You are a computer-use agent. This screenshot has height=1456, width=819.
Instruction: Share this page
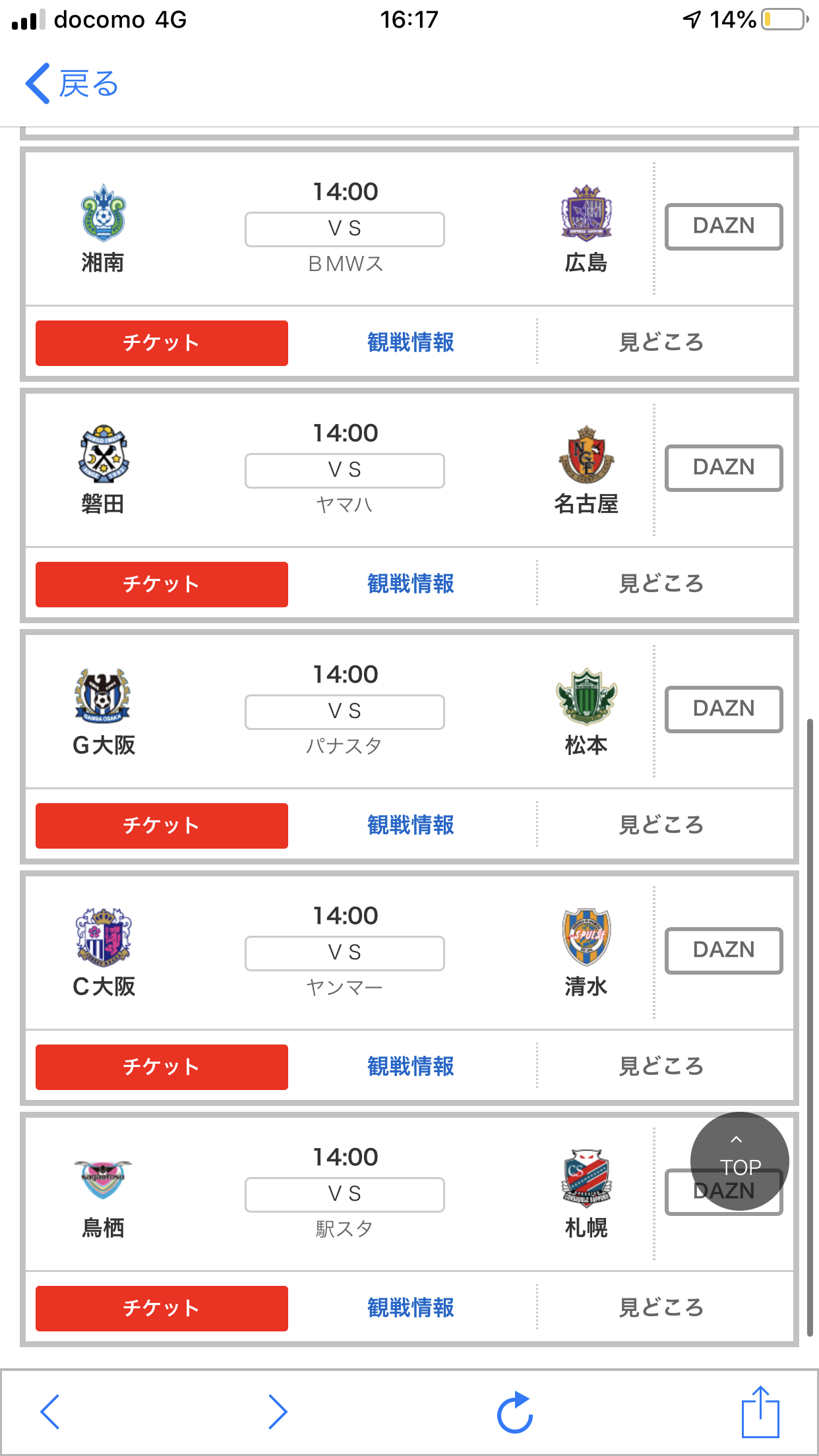[x=760, y=1412]
